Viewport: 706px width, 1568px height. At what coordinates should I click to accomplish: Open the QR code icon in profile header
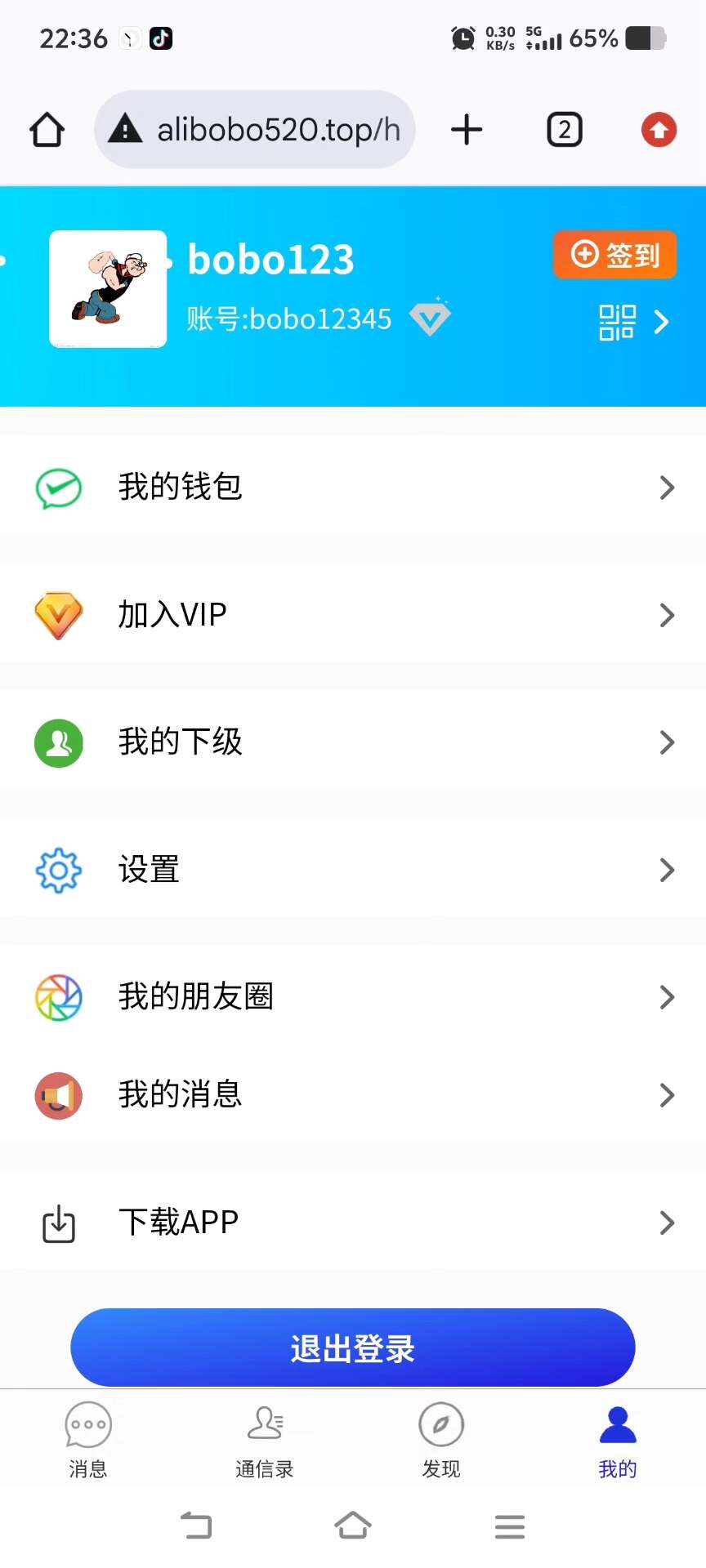click(617, 323)
